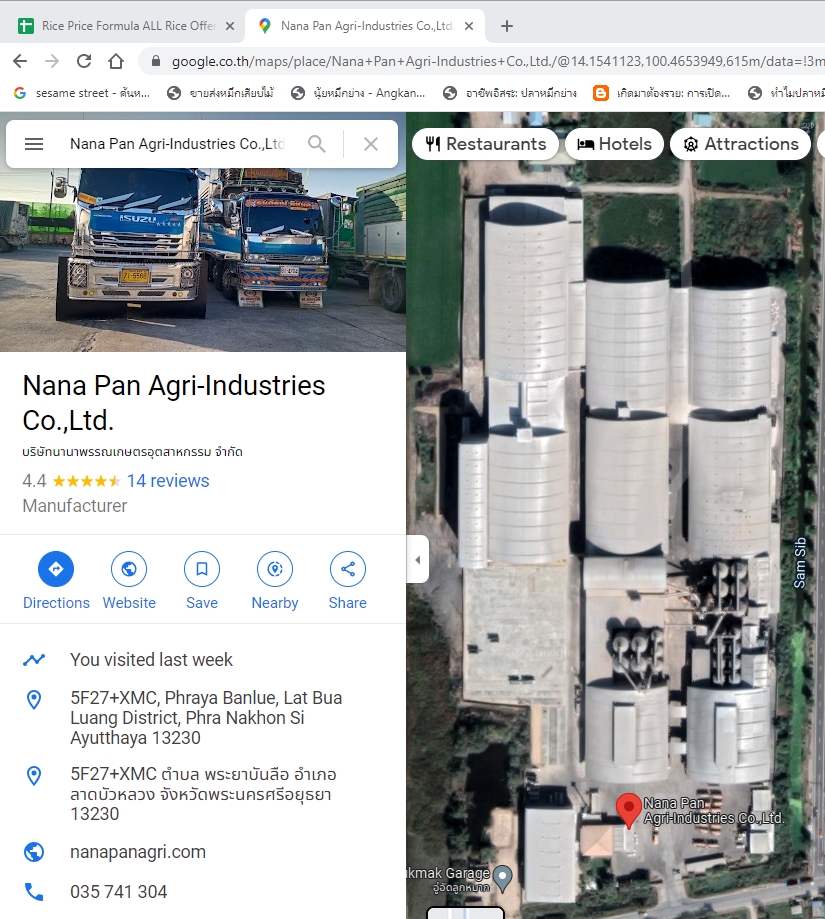Save this place
Viewport: 825px width, 919px height.
(202, 581)
